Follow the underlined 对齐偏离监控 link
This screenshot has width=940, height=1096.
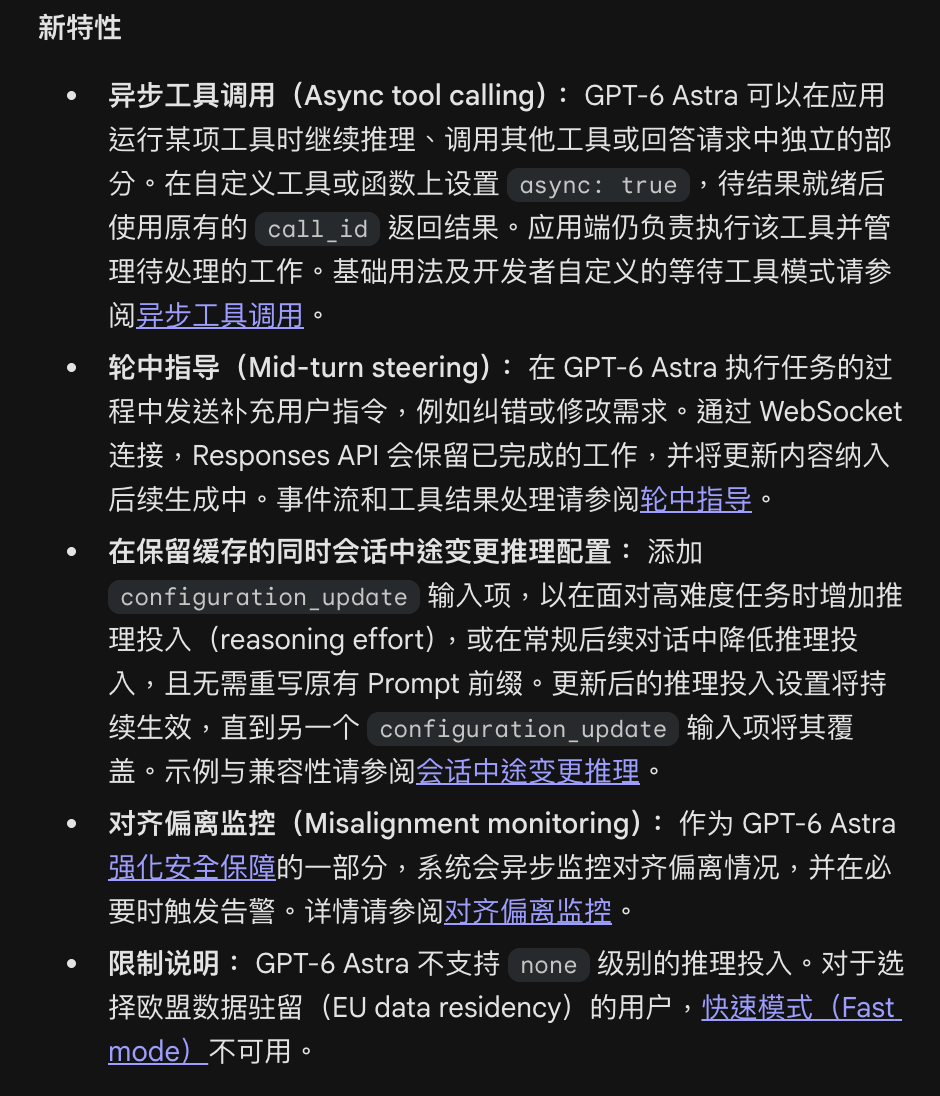point(528,911)
